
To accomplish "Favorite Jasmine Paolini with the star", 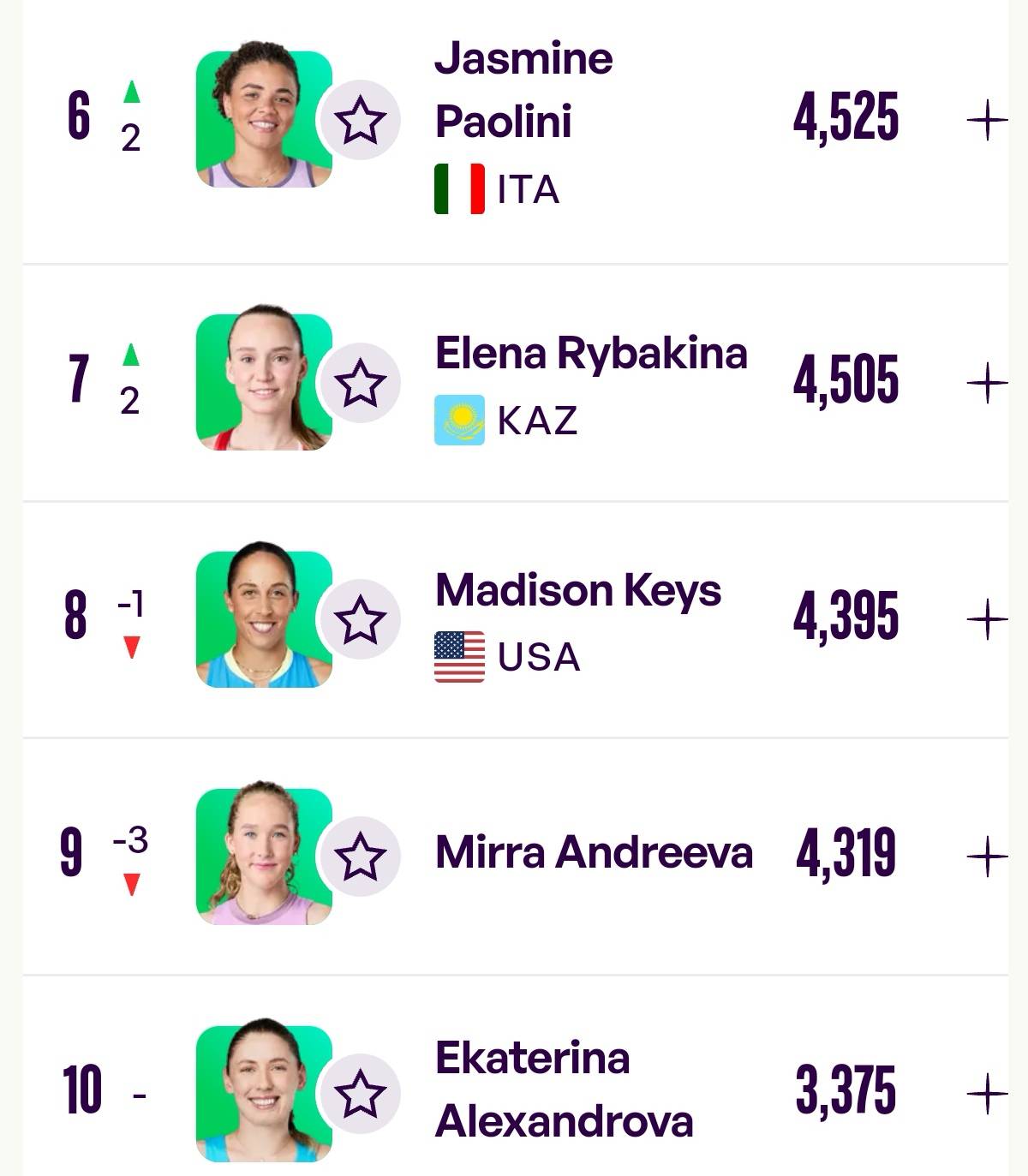I will pyautogui.click(x=360, y=121).
